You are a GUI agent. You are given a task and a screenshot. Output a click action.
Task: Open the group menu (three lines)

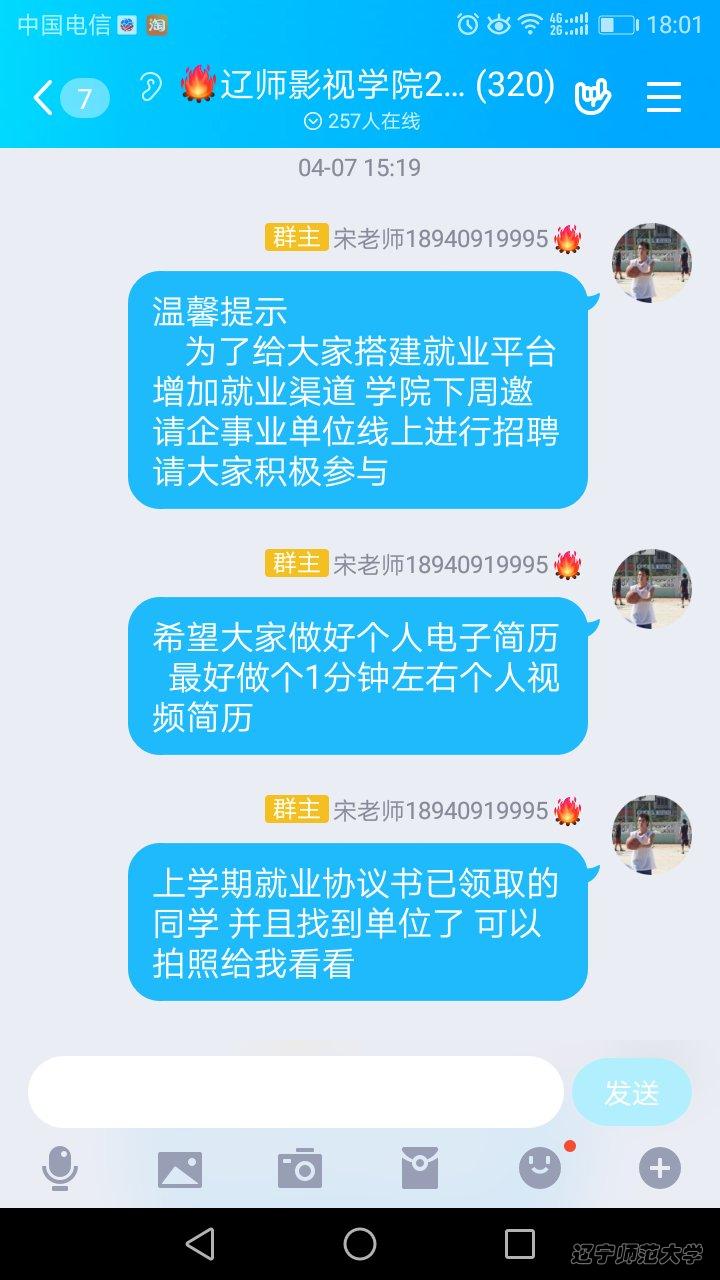click(663, 97)
